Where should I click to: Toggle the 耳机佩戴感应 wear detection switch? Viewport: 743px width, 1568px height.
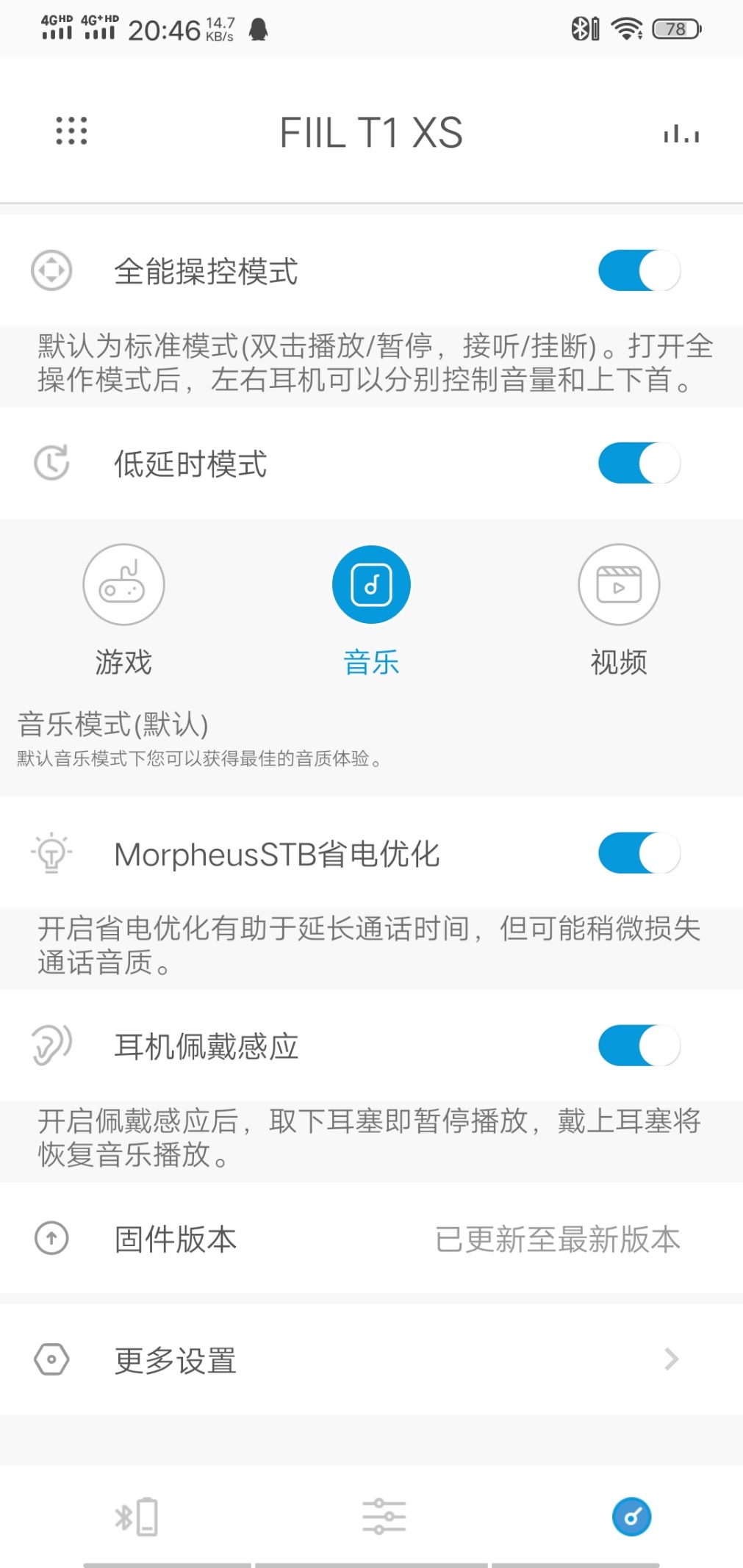point(639,1046)
